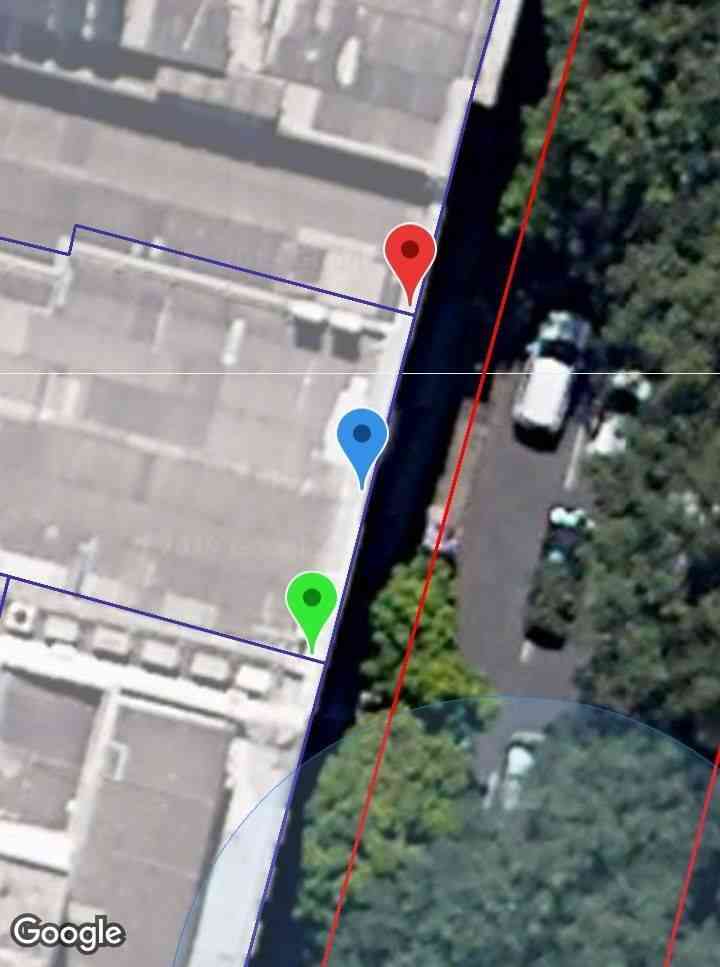Tap the red map marker
Screen dimensions: 720x967
[410, 253]
